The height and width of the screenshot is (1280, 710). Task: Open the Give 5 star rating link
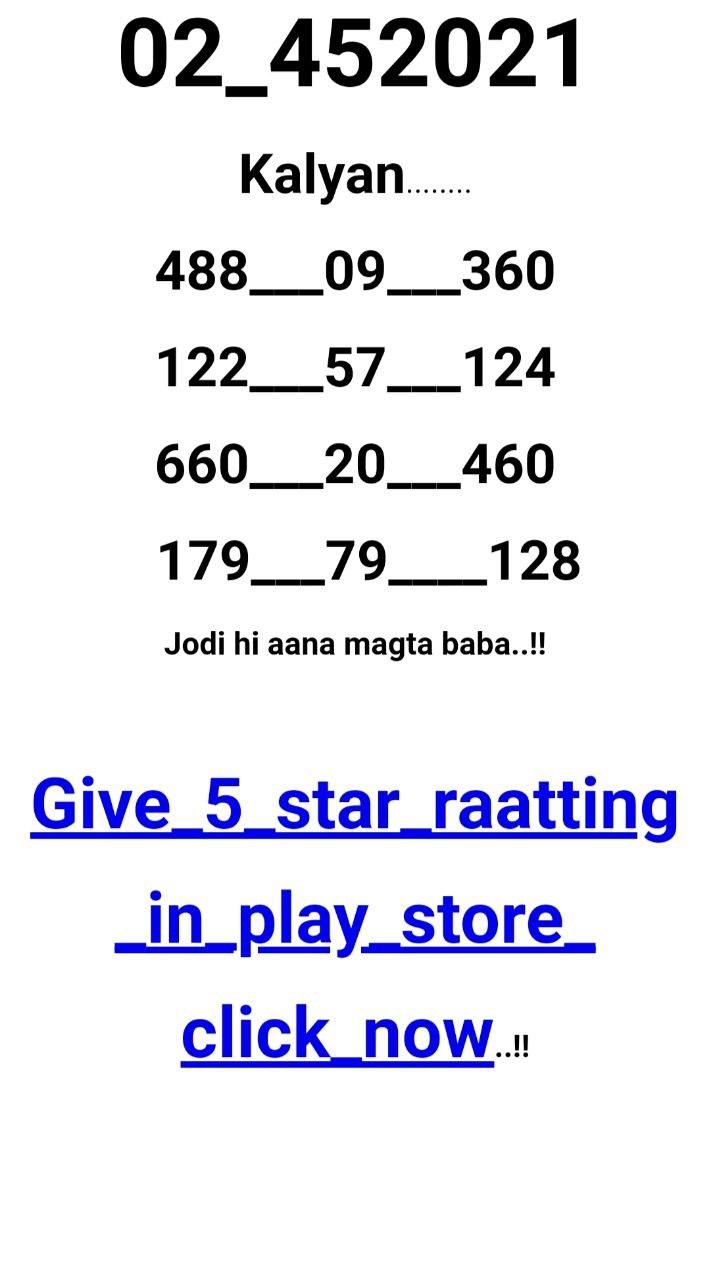354,807
